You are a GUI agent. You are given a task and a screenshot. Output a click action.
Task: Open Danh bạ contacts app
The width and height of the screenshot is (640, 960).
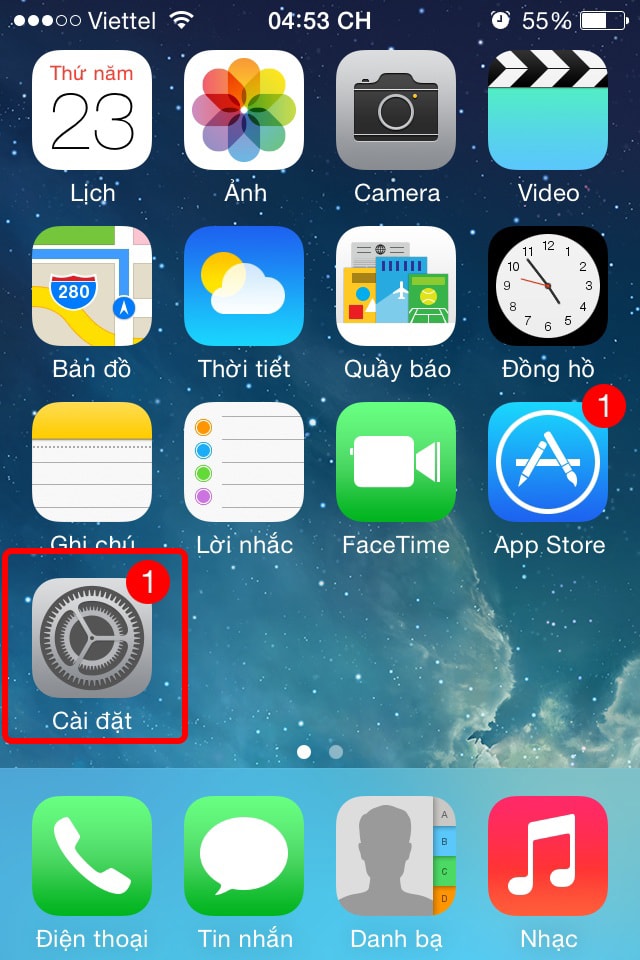click(396, 856)
